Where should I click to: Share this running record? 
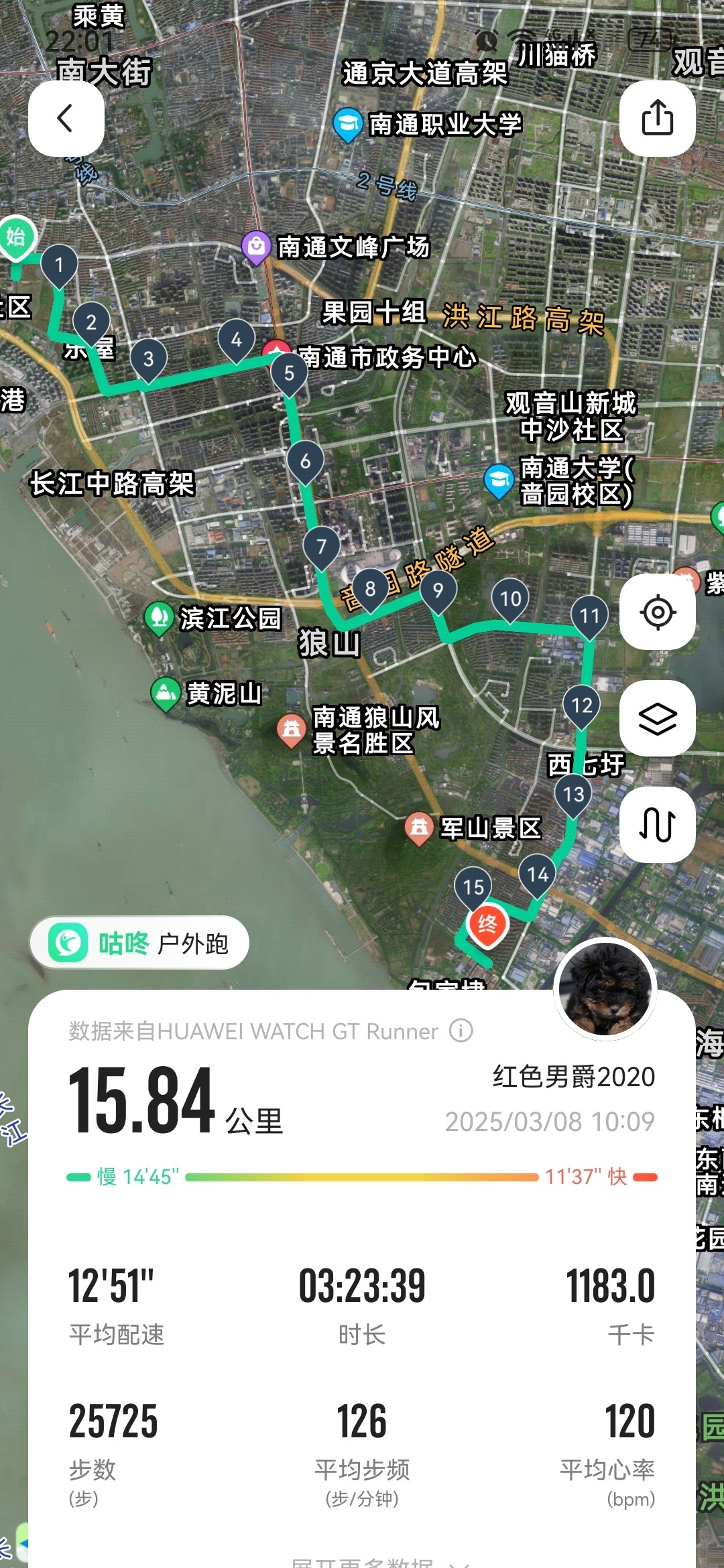click(657, 119)
